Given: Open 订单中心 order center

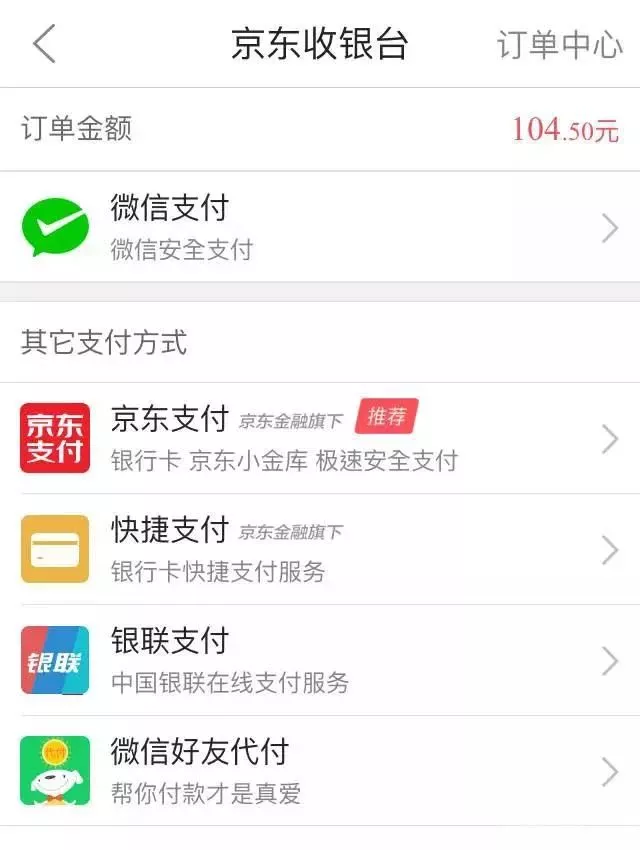Looking at the screenshot, I should [559, 45].
